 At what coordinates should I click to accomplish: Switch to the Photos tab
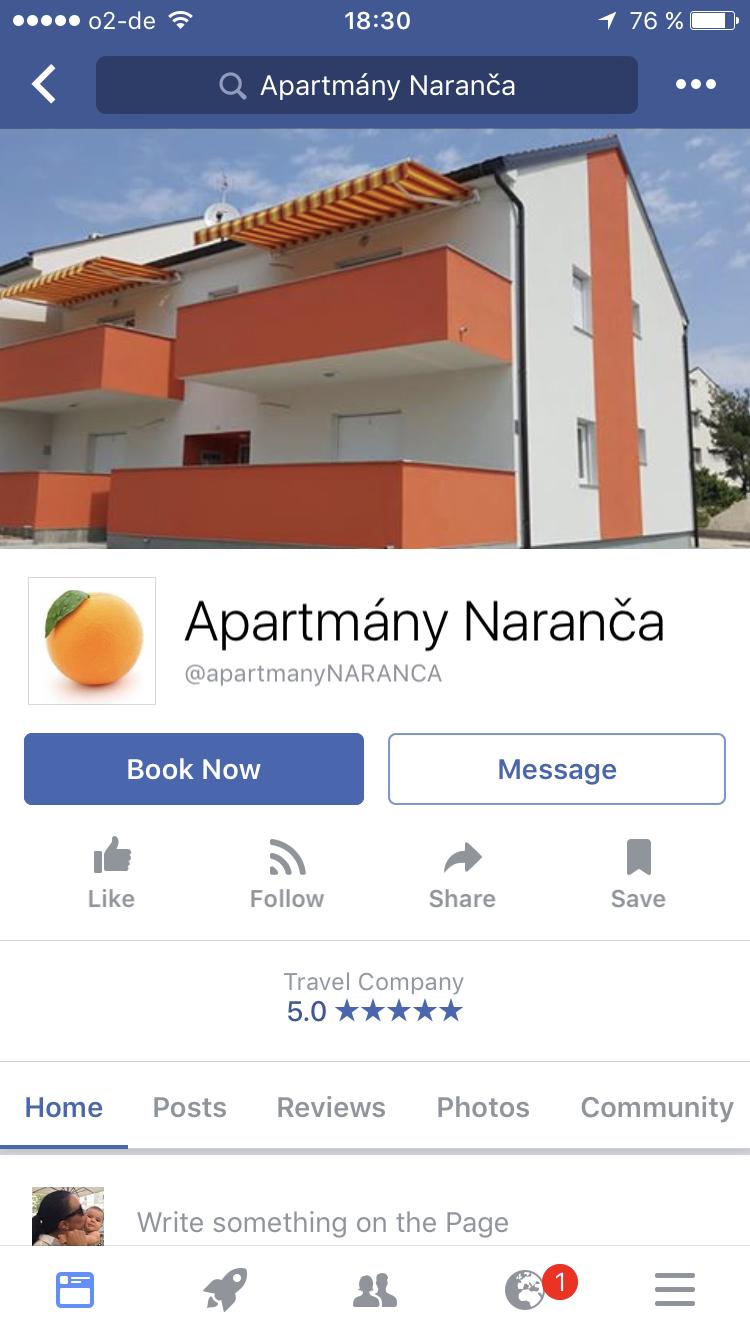[483, 1107]
